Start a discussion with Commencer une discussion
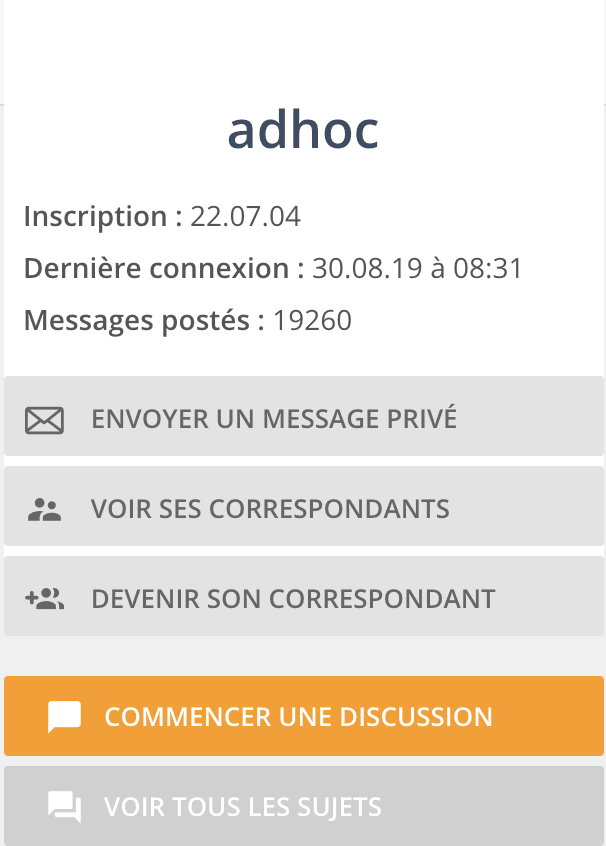The image size is (606, 846). tap(303, 716)
